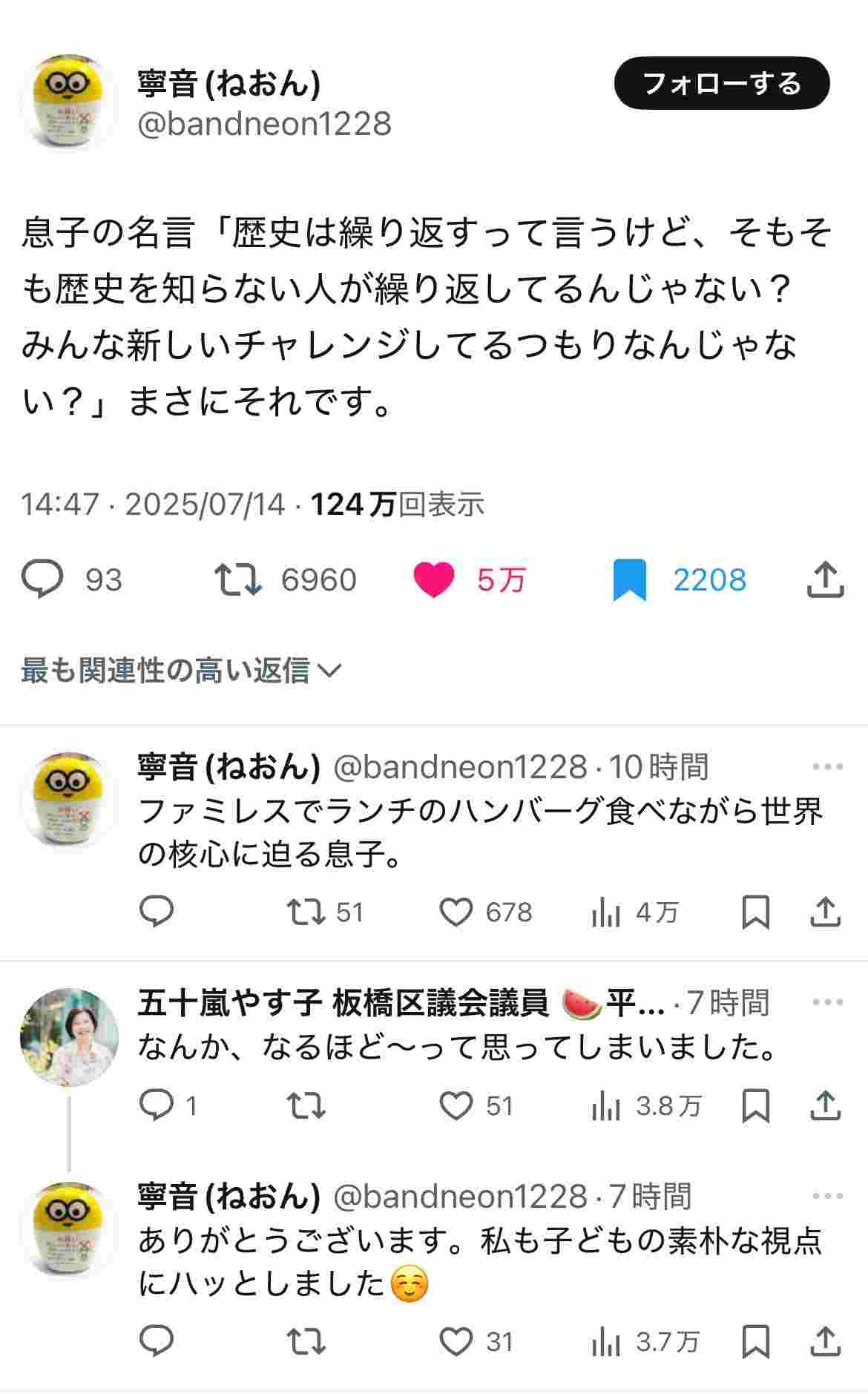Like the ファミレスでランチ reply

click(456, 912)
